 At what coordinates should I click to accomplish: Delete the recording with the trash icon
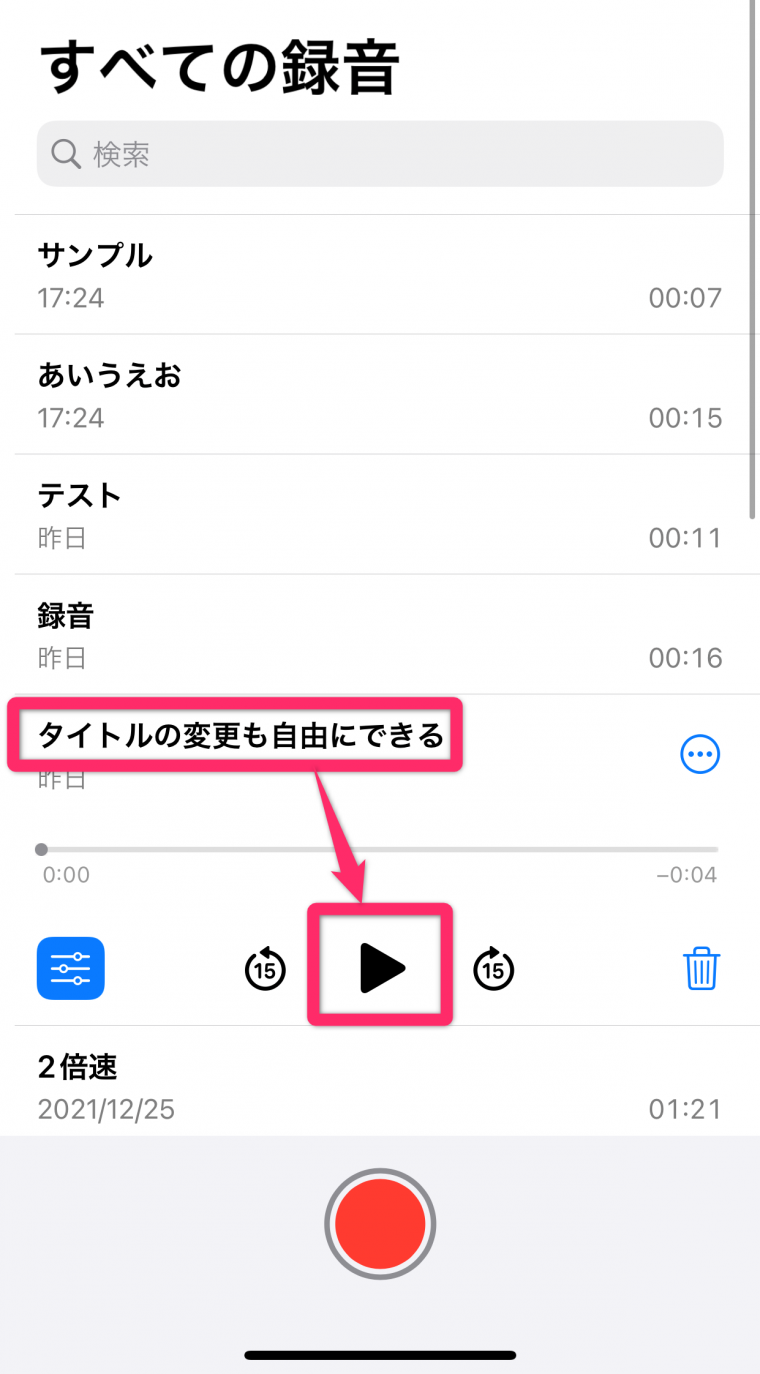(702, 968)
